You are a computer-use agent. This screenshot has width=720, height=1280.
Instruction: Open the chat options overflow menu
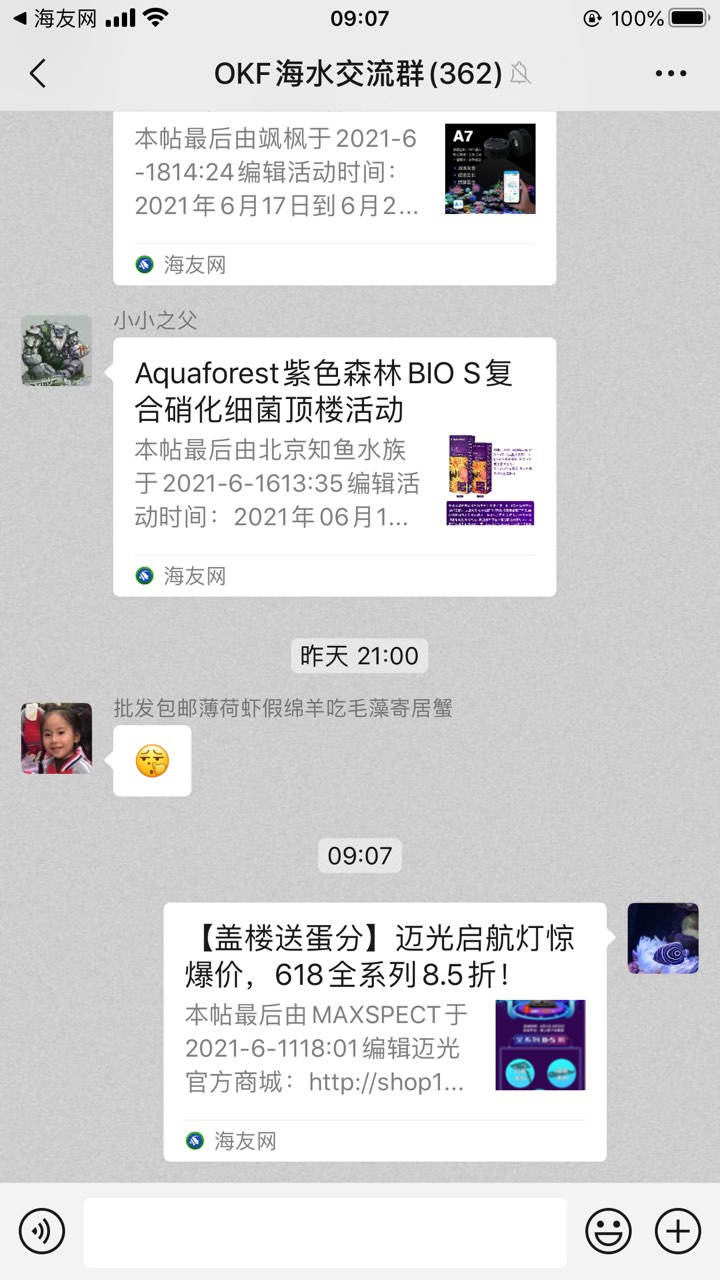(x=671, y=73)
